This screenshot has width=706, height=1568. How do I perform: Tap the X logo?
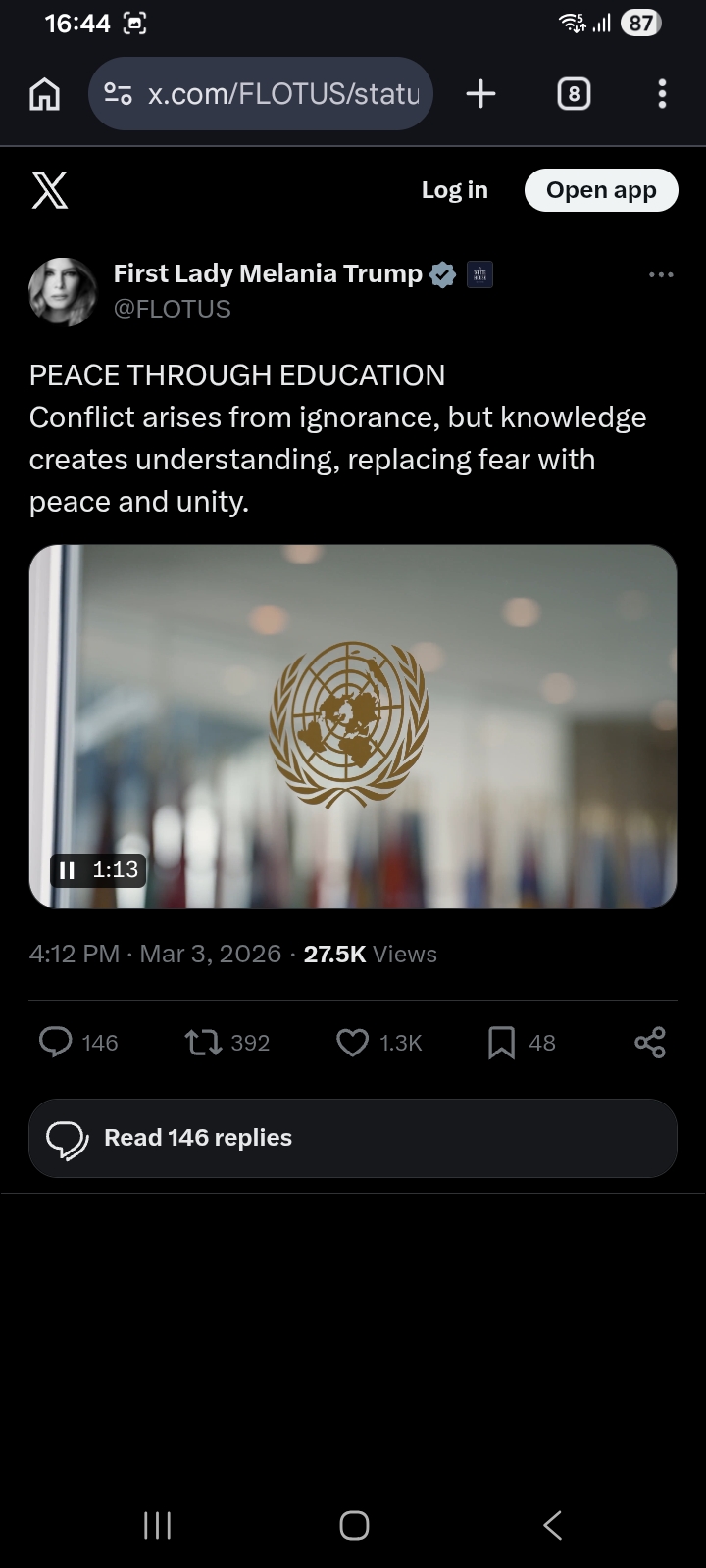(50, 190)
